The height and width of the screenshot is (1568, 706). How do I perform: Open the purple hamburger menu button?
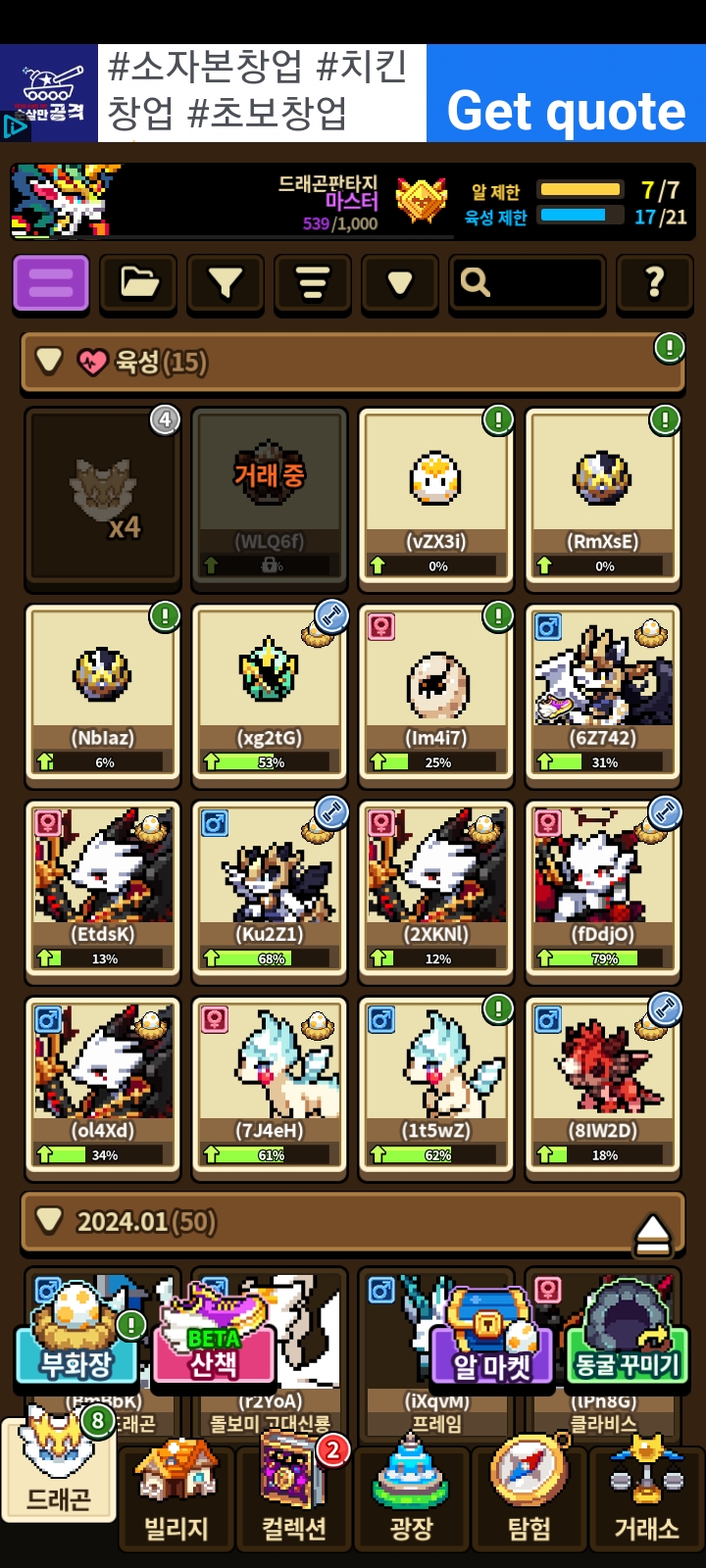click(x=51, y=283)
